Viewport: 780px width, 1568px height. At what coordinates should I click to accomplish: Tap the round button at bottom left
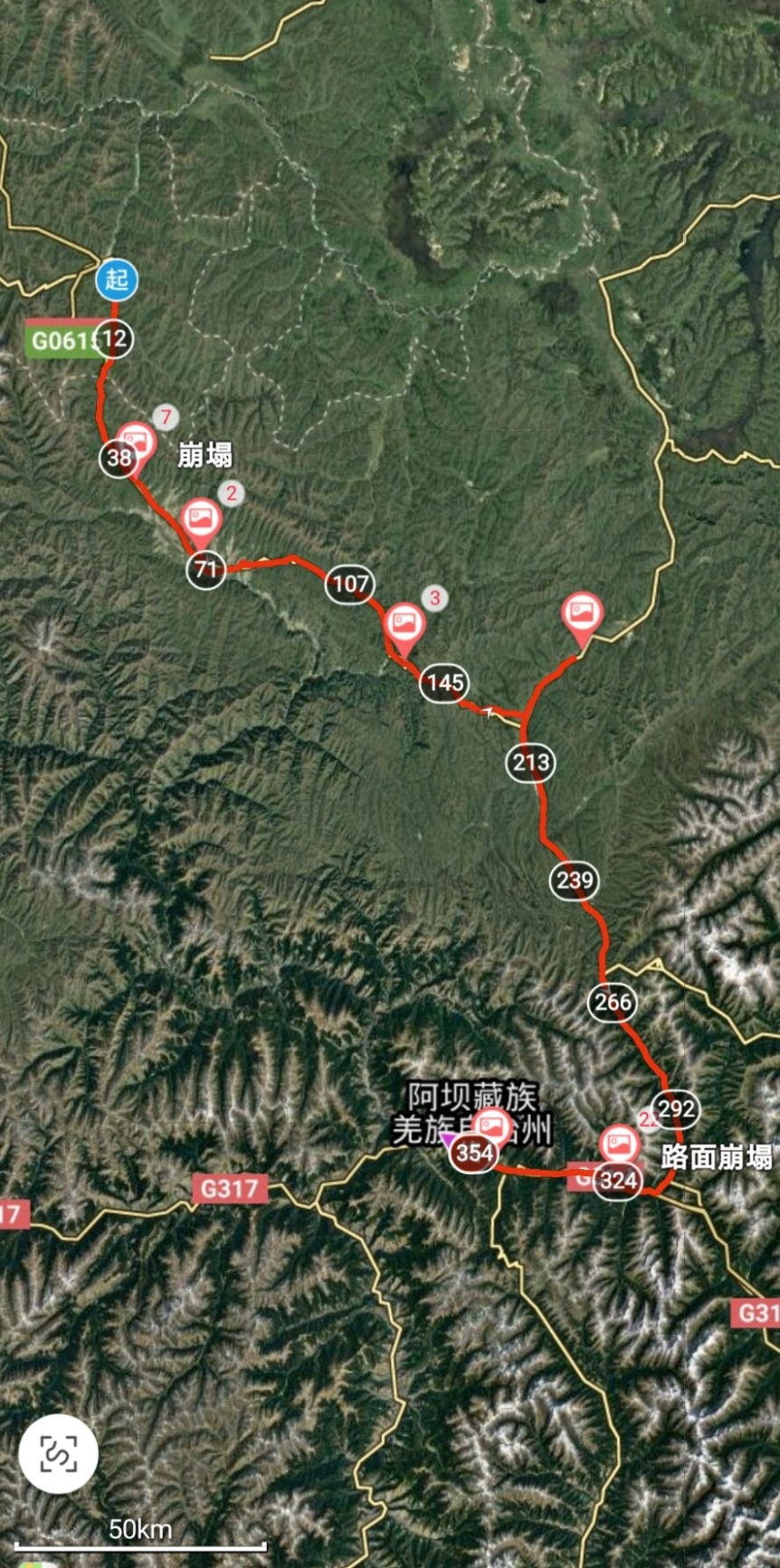coord(59,1453)
